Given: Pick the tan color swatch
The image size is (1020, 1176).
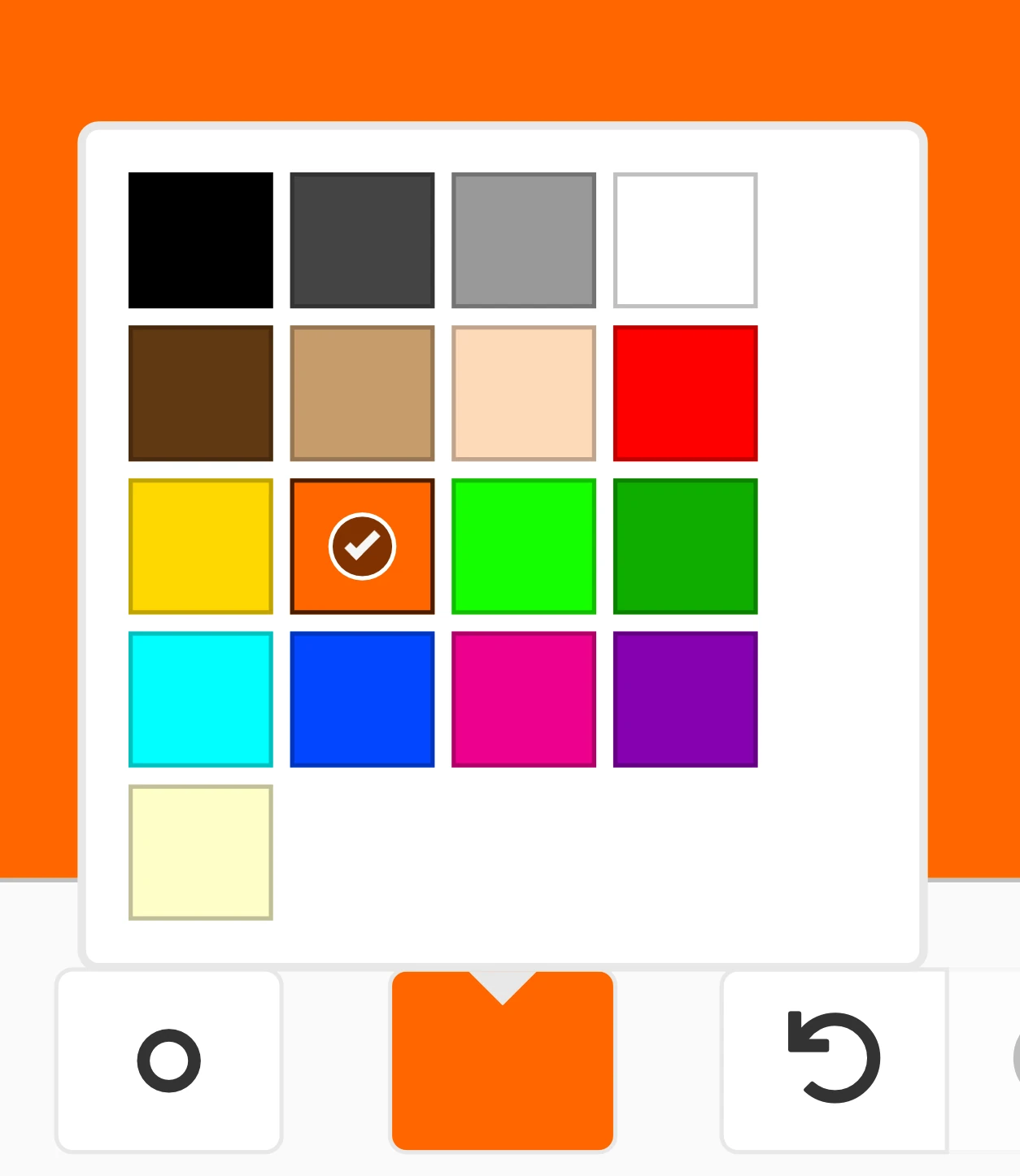Looking at the screenshot, I should 362,393.
